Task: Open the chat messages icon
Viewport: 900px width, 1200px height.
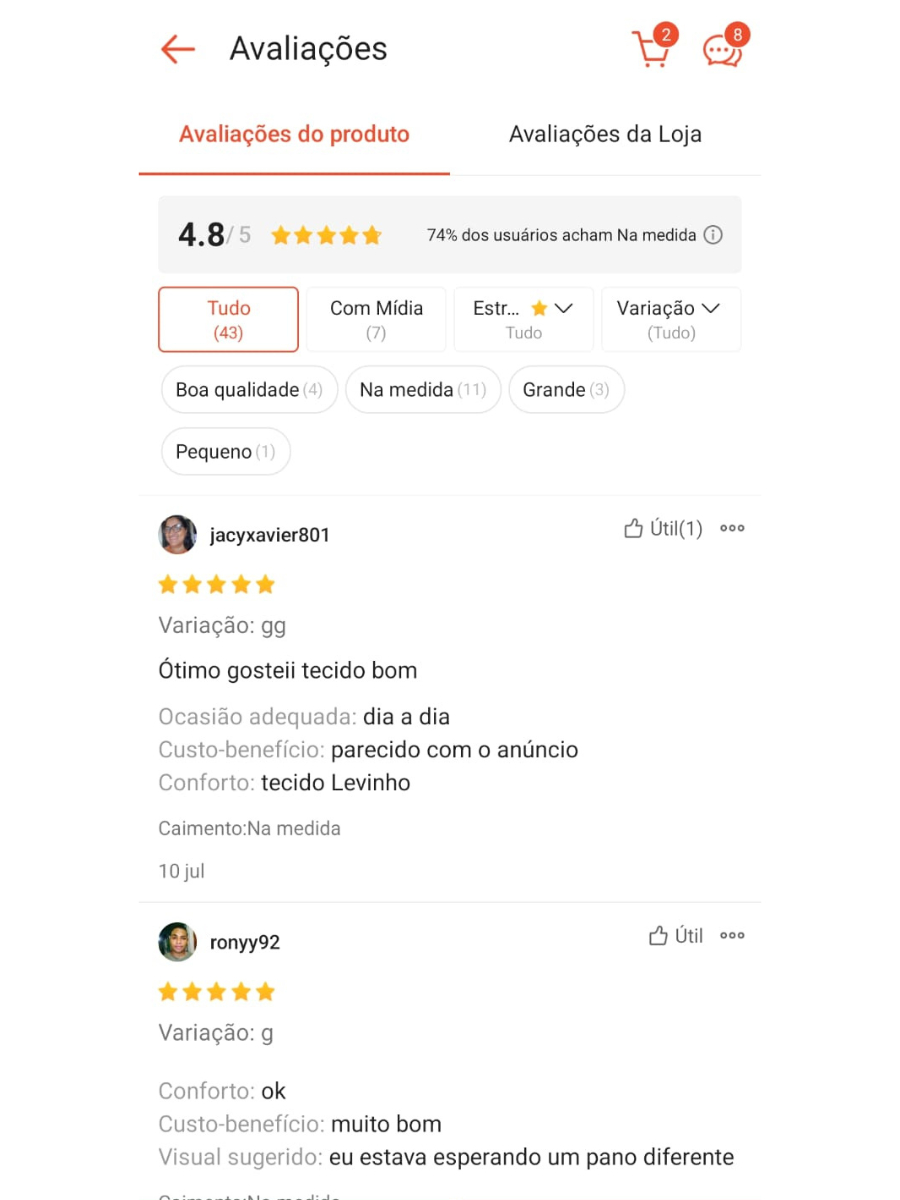Action: click(x=724, y=47)
